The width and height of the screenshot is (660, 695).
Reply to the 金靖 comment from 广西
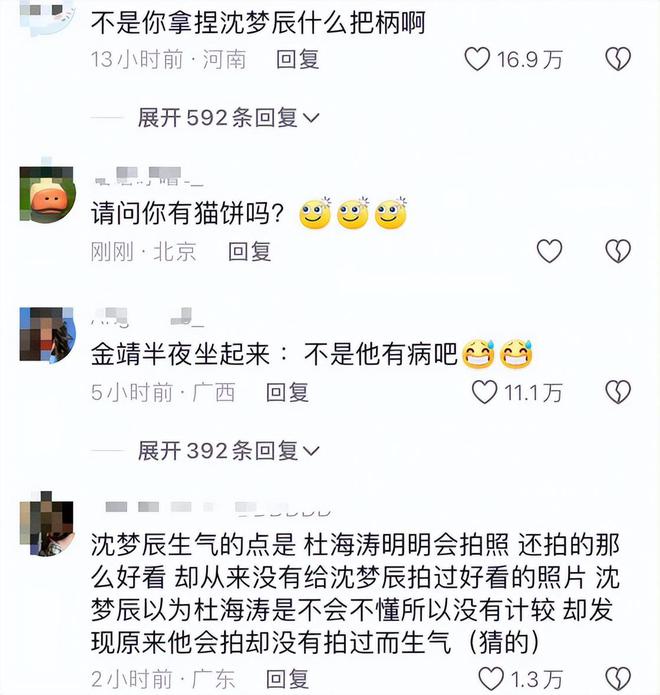pyautogui.click(x=287, y=392)
